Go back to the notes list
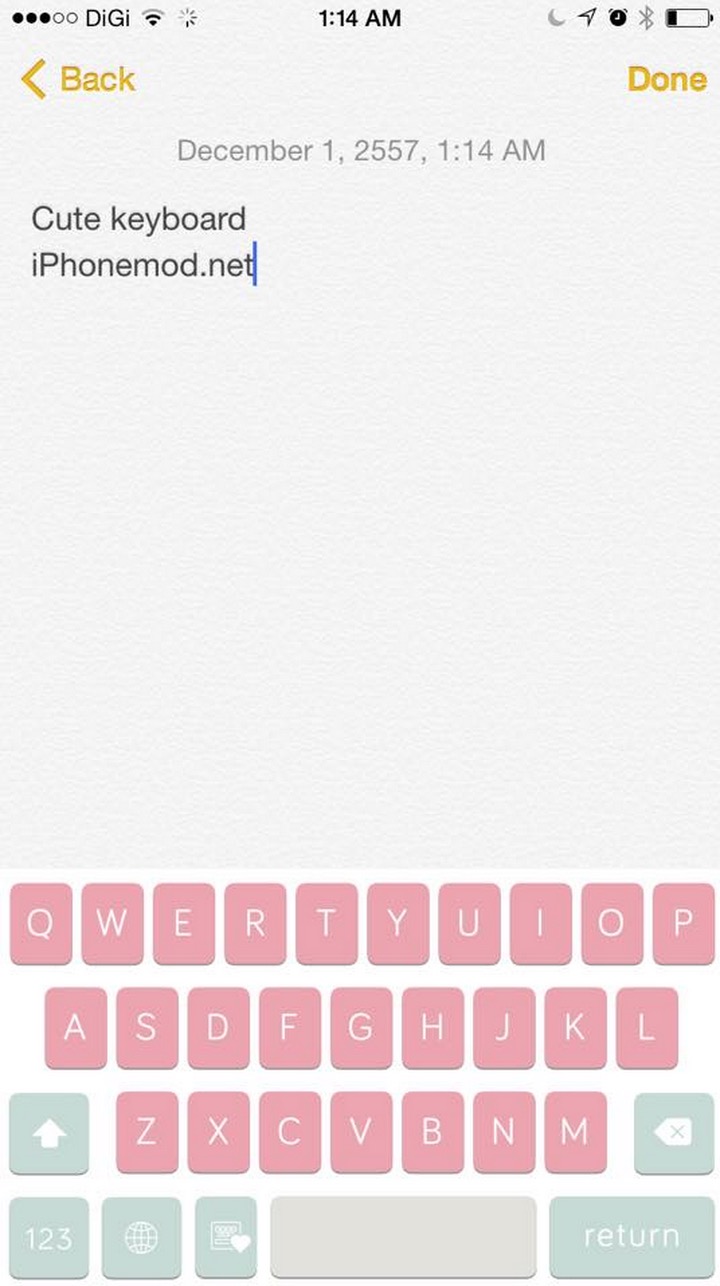Viewport: 720px width, 1286px height. 78,79
